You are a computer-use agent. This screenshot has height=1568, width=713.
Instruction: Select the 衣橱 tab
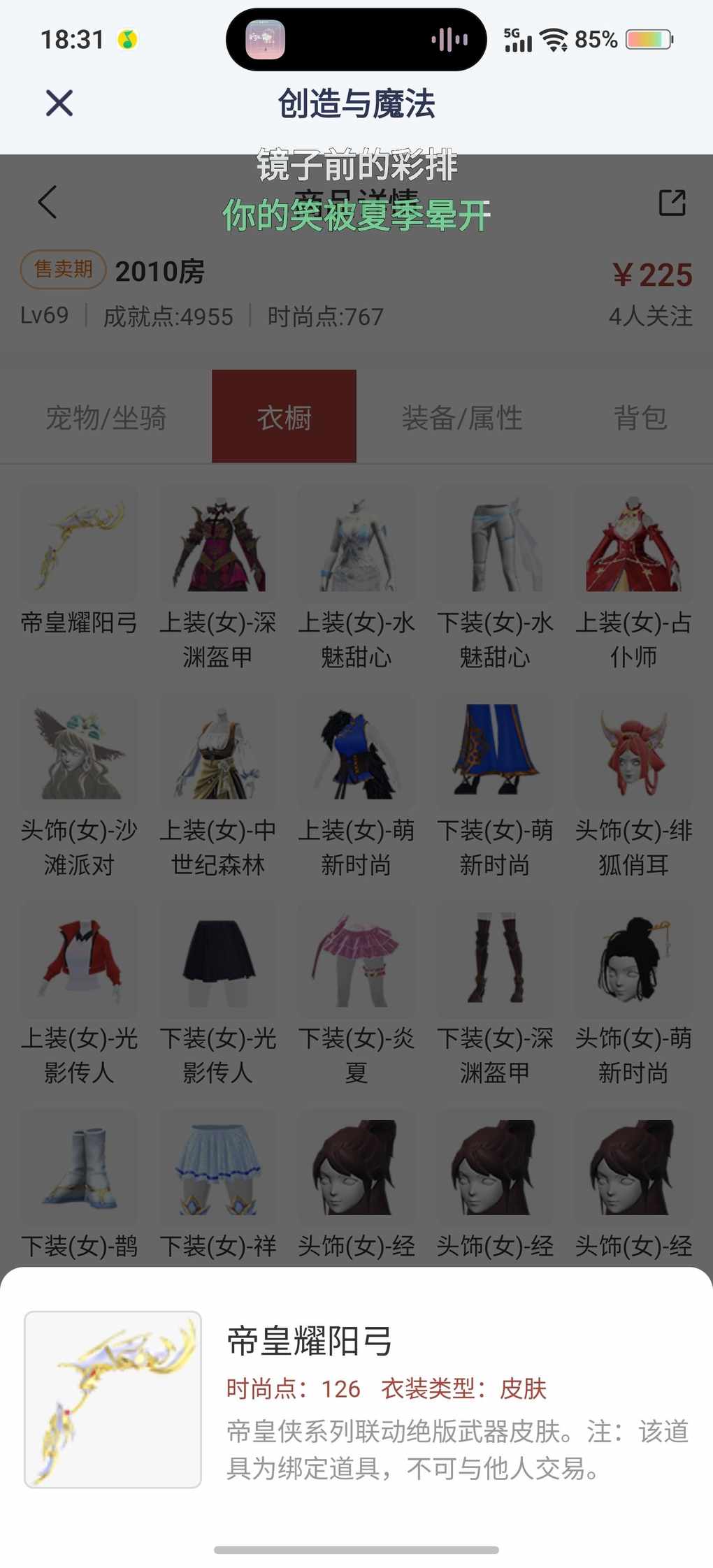(284, 417)
